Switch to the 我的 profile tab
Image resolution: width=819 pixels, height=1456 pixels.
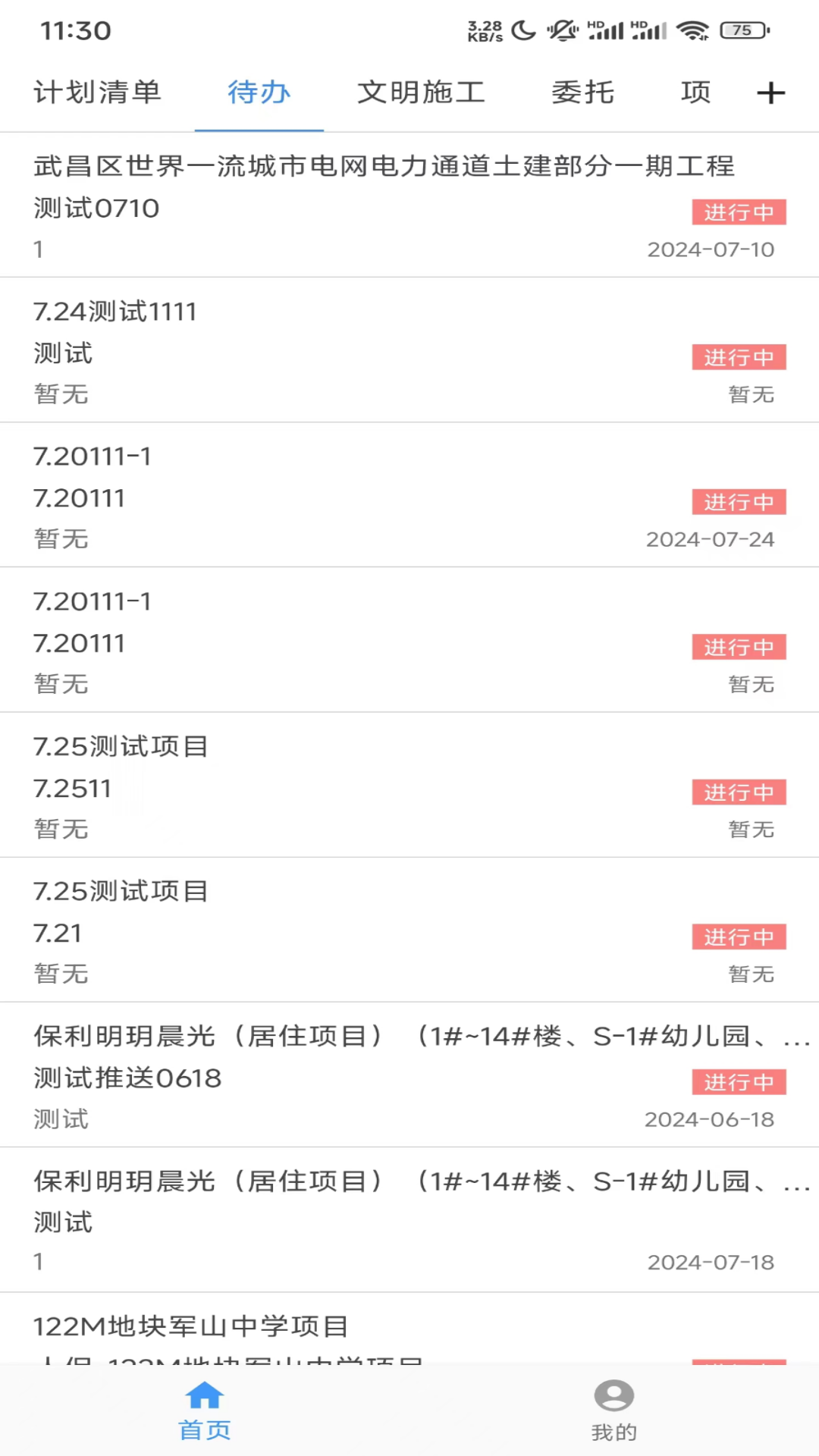pos(613,1410)
